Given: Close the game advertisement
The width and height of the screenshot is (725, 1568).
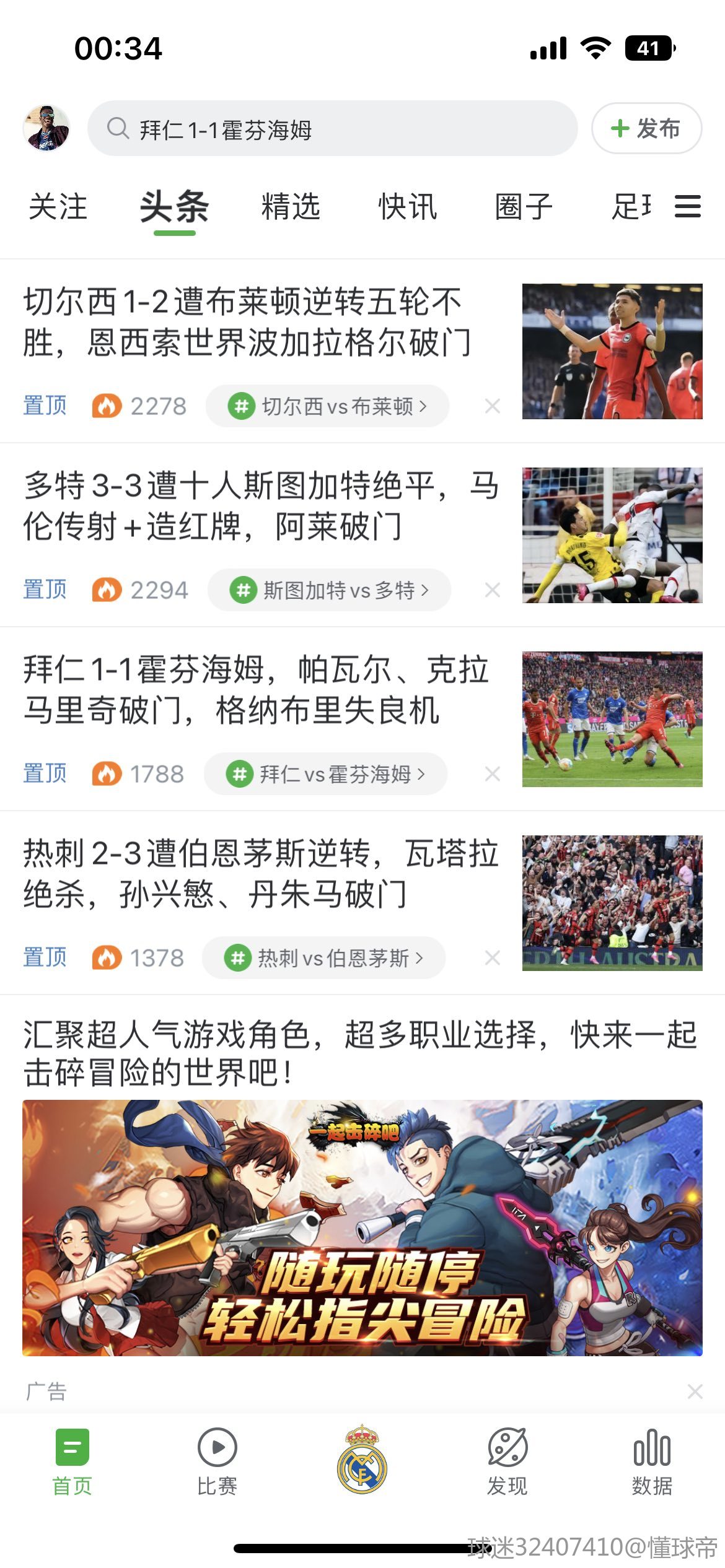Looking at the screenshot, I should pos(695,1392).
